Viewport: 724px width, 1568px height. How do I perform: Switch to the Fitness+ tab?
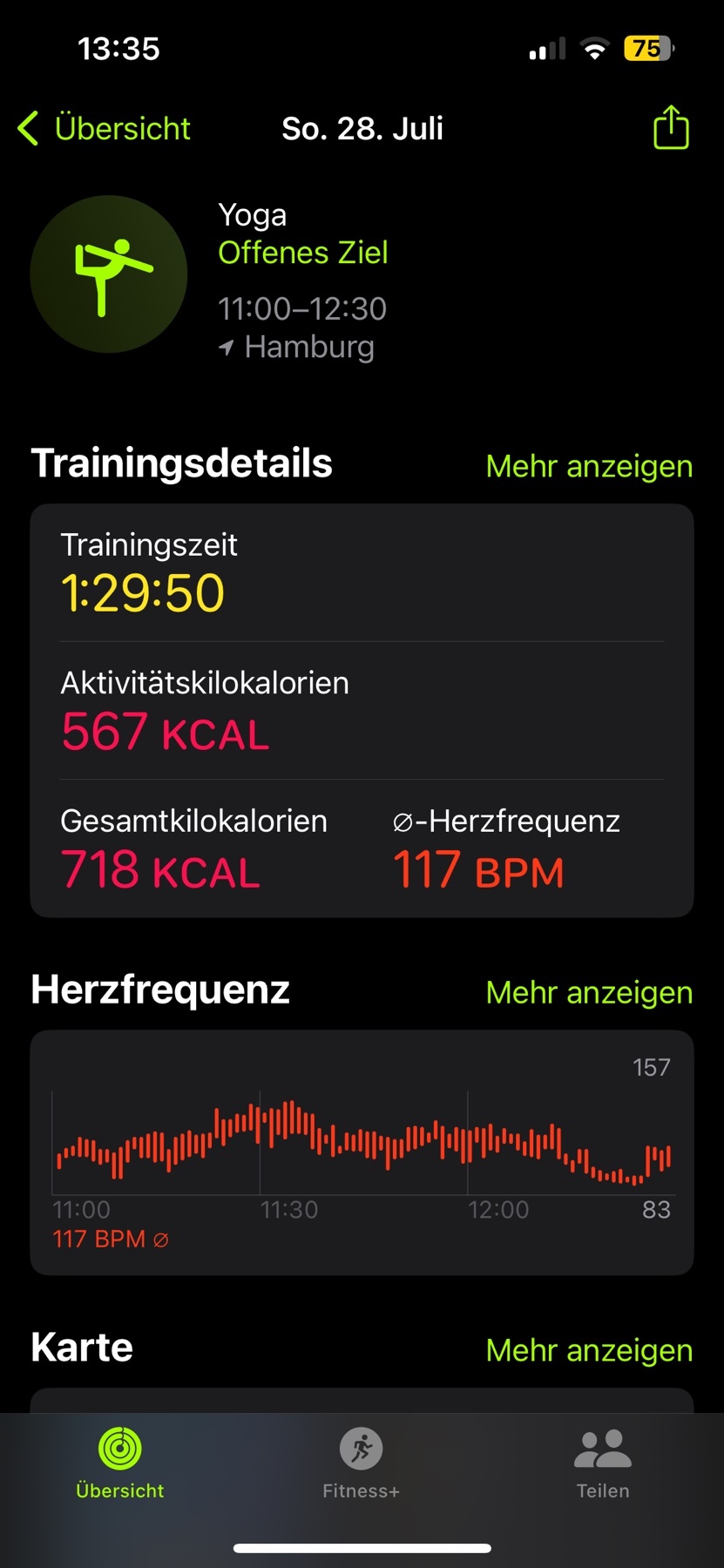click(361, 1463)
